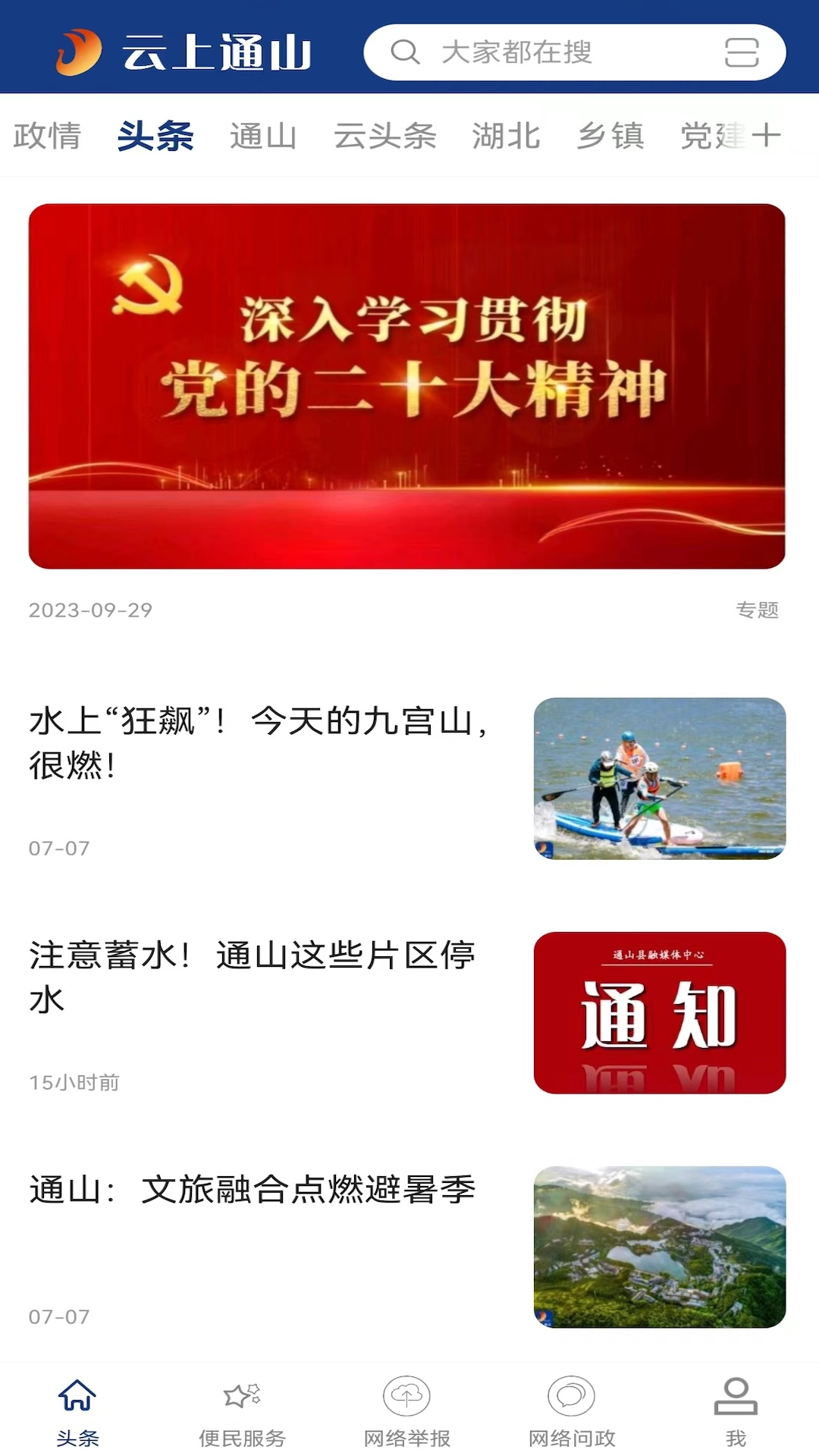Go to the 我 profile tab
Viewport: 819px width, 1456px height.
736,1410
